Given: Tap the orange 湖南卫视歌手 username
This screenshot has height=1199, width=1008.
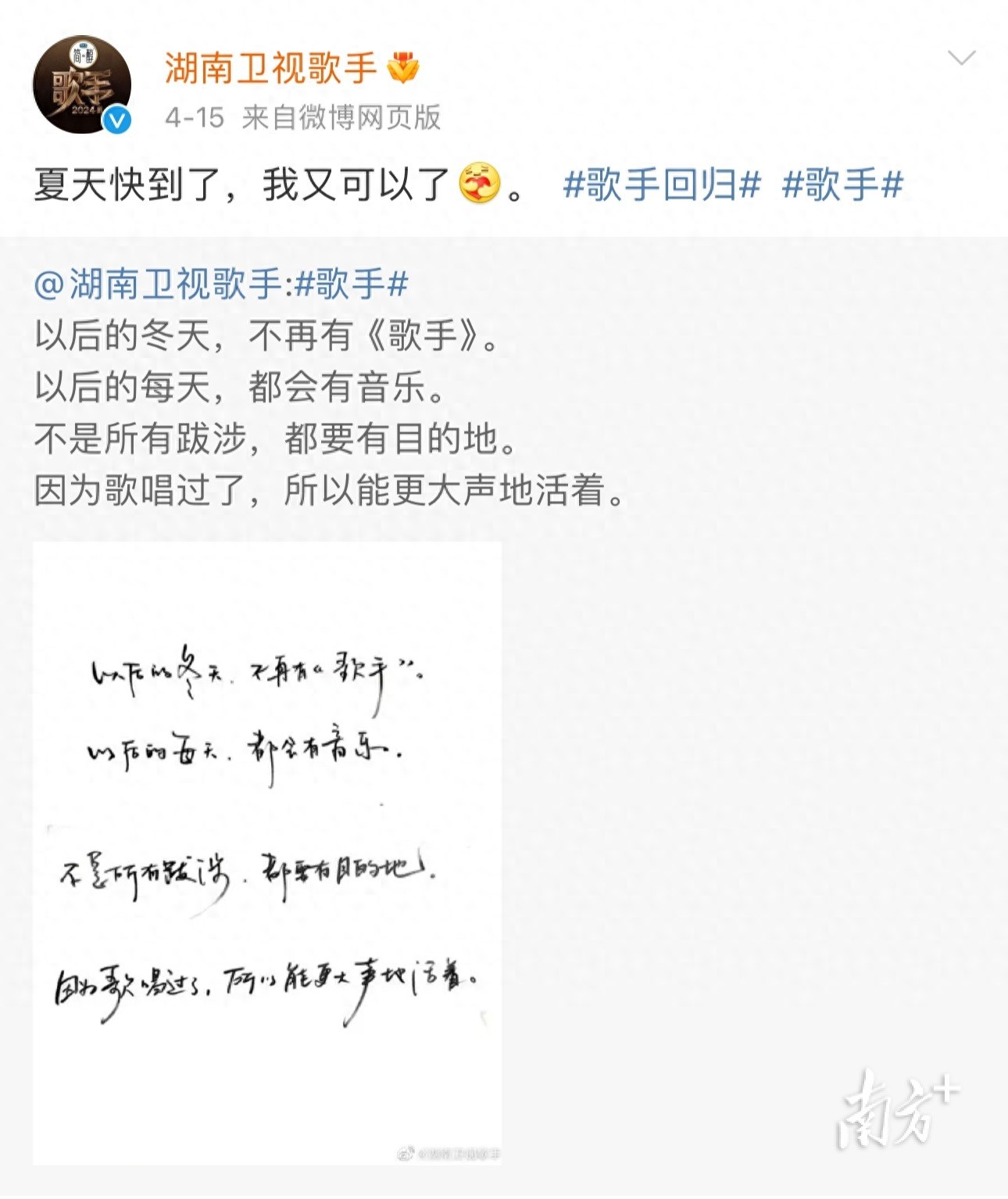Looking at the screenshot, I should [270, 68].
